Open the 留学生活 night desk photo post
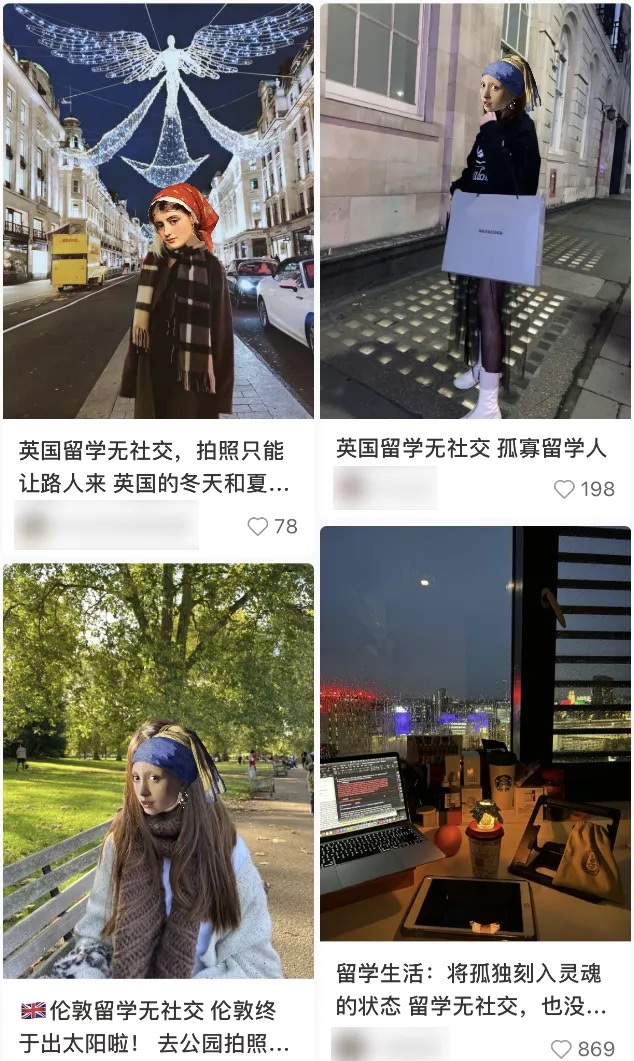Image resolution: width=634 pixels, height=1061 pixels. coord(476,733)
